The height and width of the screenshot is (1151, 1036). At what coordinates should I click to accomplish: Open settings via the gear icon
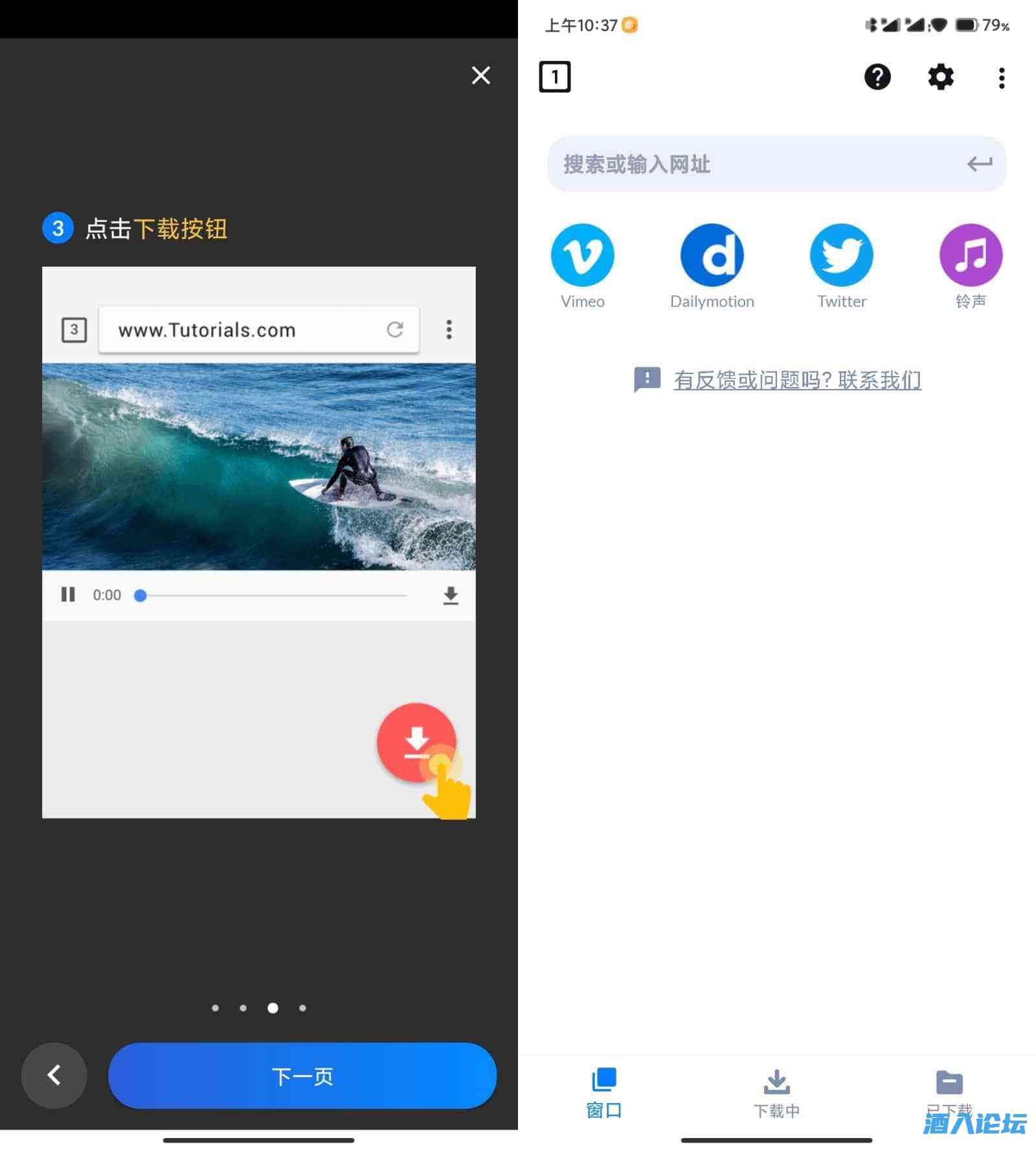(x=940, y=77)
